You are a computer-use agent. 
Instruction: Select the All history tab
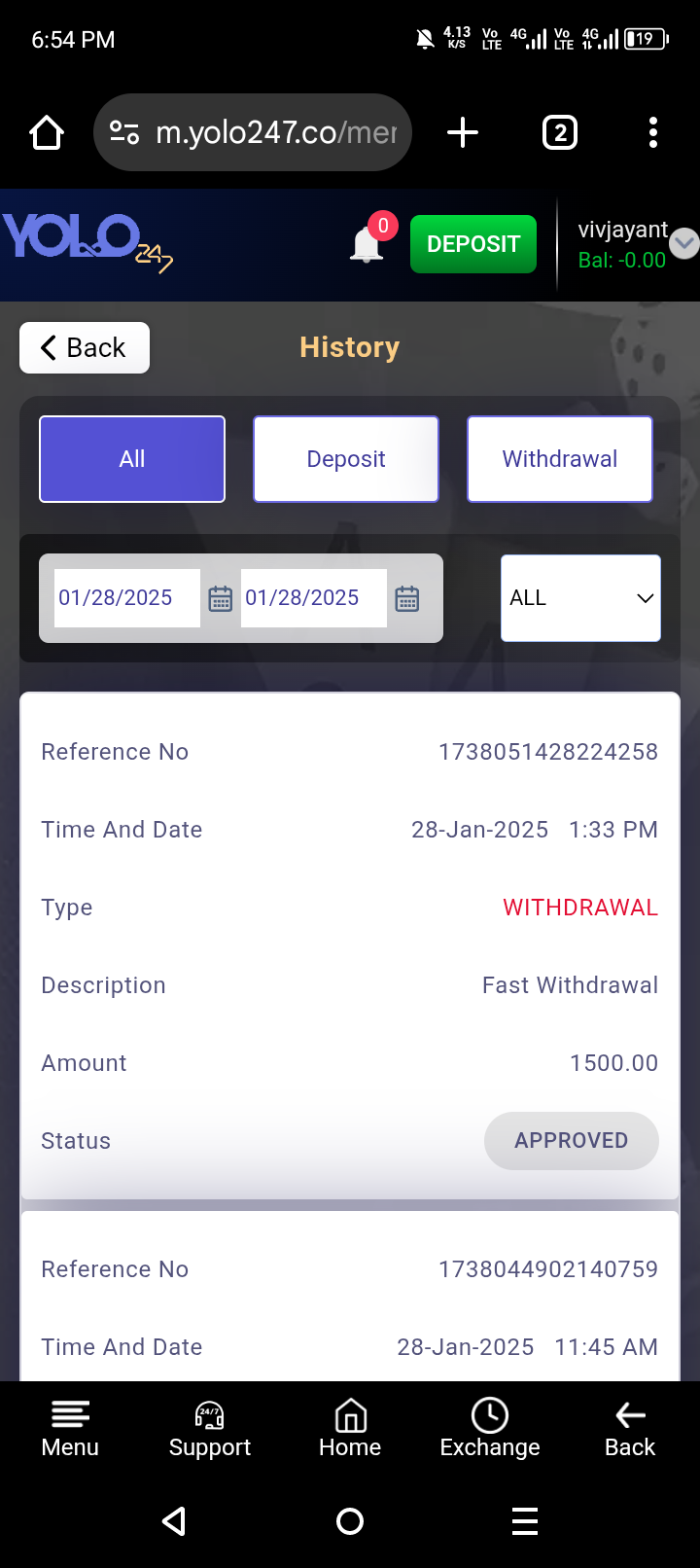[x=132, y=459]
